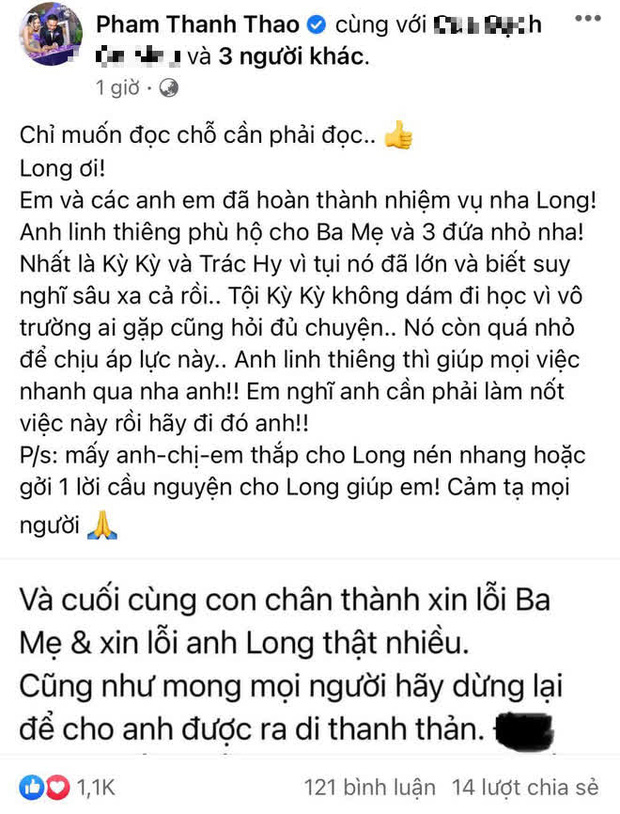View the 14 lượt chia sẻ shares

click(x=538, y=789)
